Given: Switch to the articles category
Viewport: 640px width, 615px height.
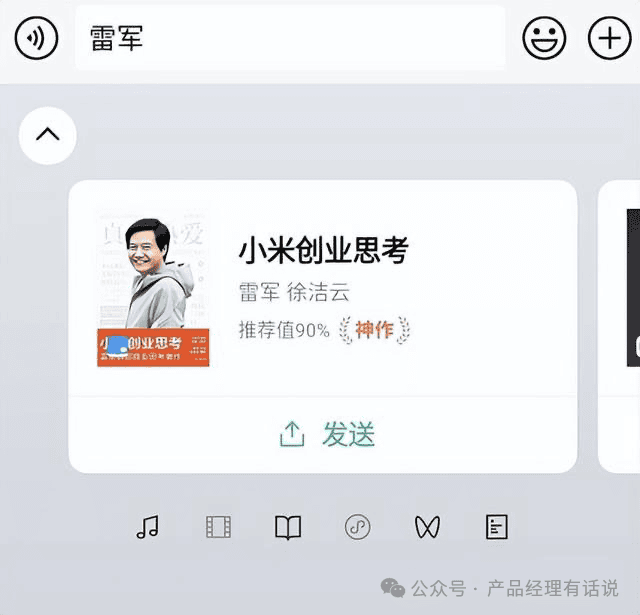Looking at the screenshot, I should pyautogui.click(x=497, y=527).
